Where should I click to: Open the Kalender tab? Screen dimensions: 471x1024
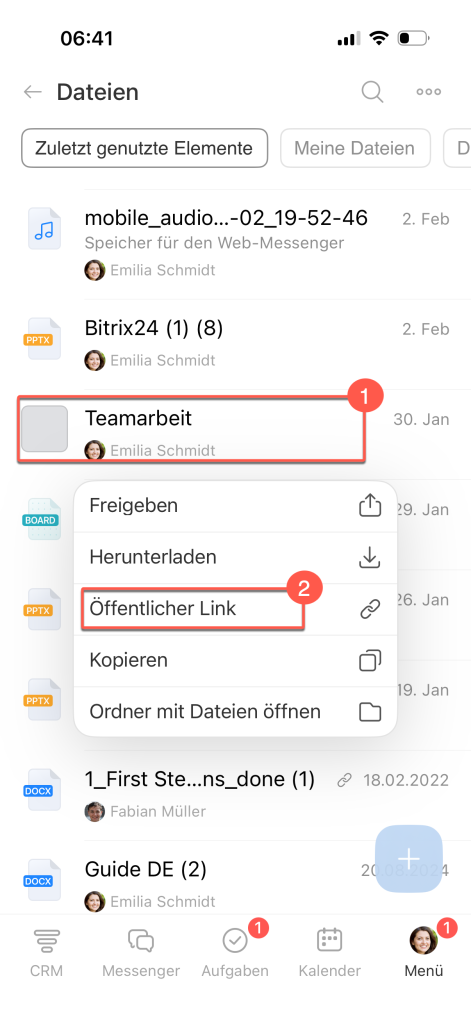[329, 952]
